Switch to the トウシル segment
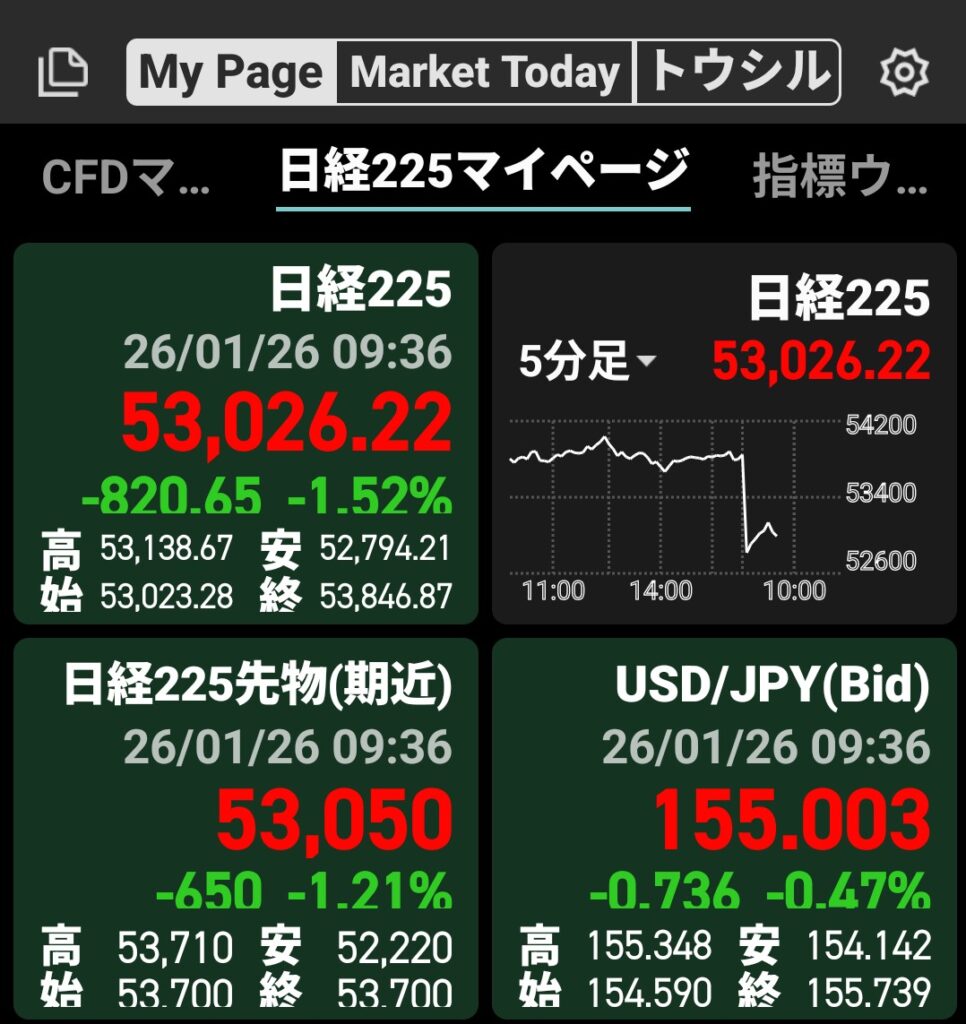The width and height of the screenshot is (966, 1024). point(738,73)
